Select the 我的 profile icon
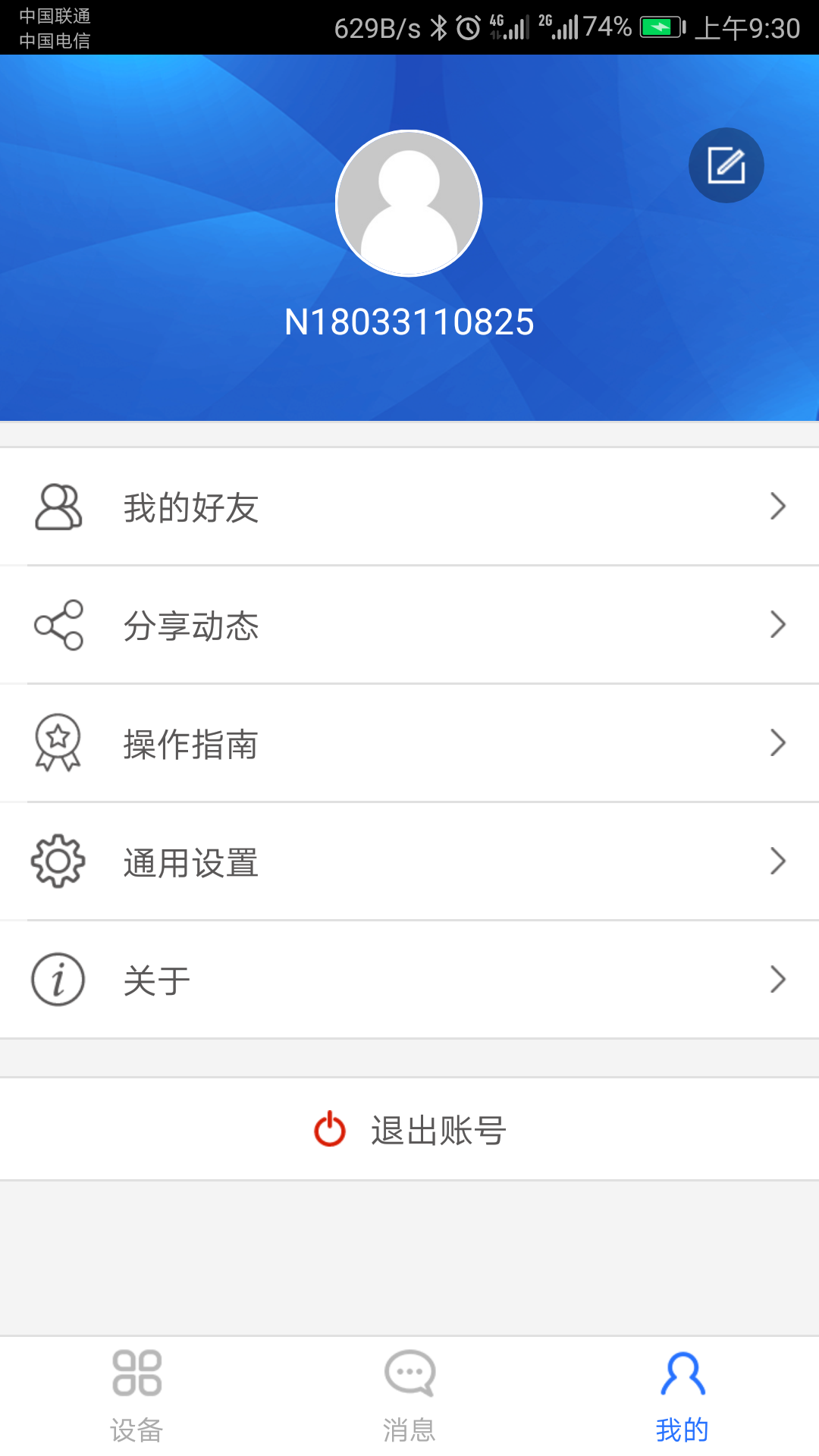The image size is (819, 1456). tap(682, 1375)
